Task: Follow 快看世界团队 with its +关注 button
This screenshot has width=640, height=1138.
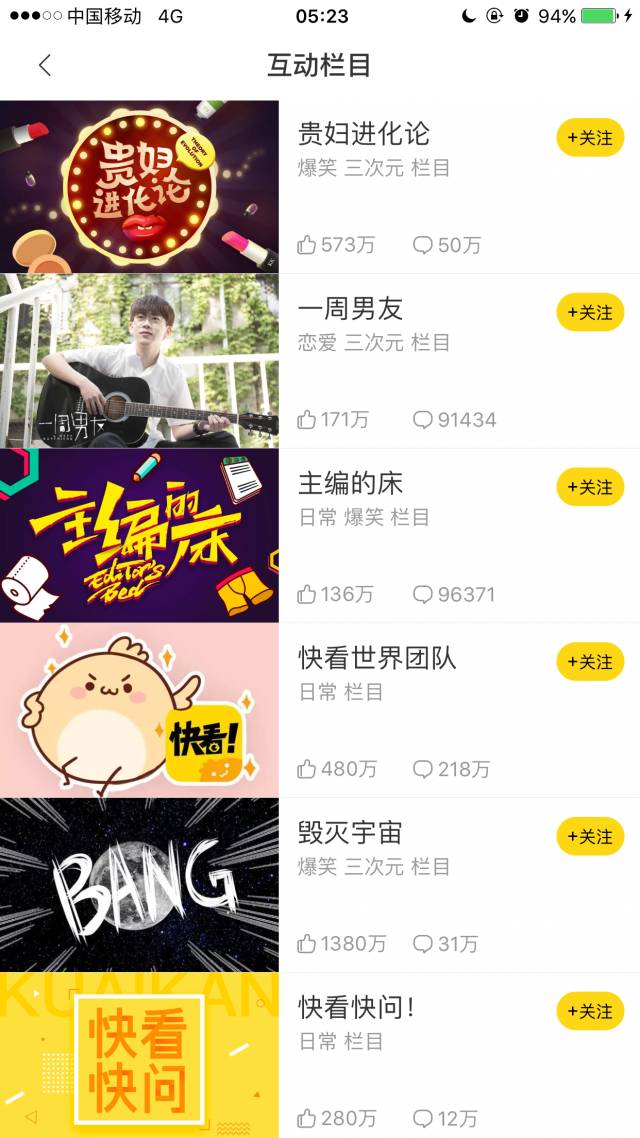Action: tap(590, 661)
